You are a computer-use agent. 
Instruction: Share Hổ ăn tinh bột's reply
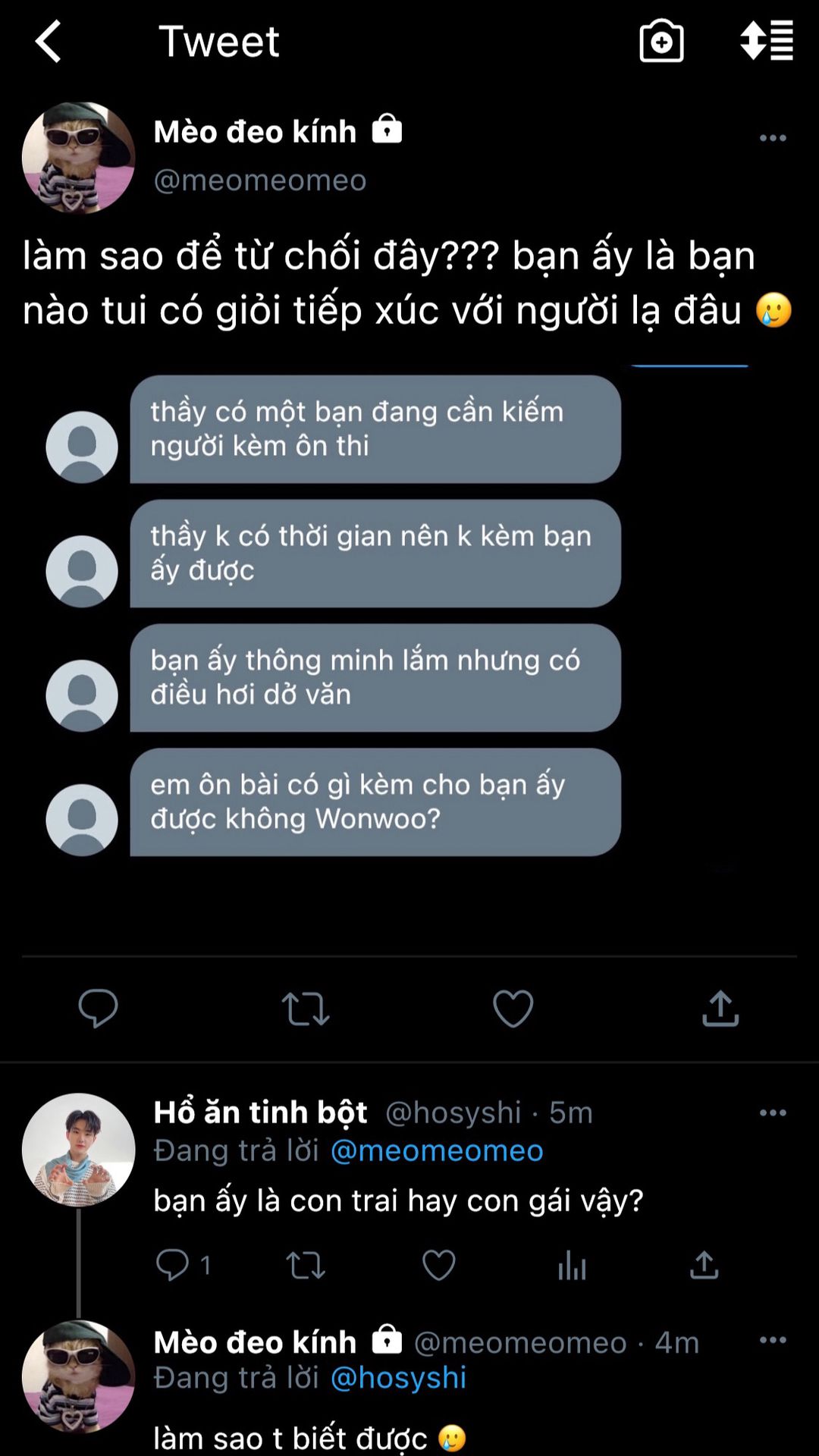pos(704,1265)
